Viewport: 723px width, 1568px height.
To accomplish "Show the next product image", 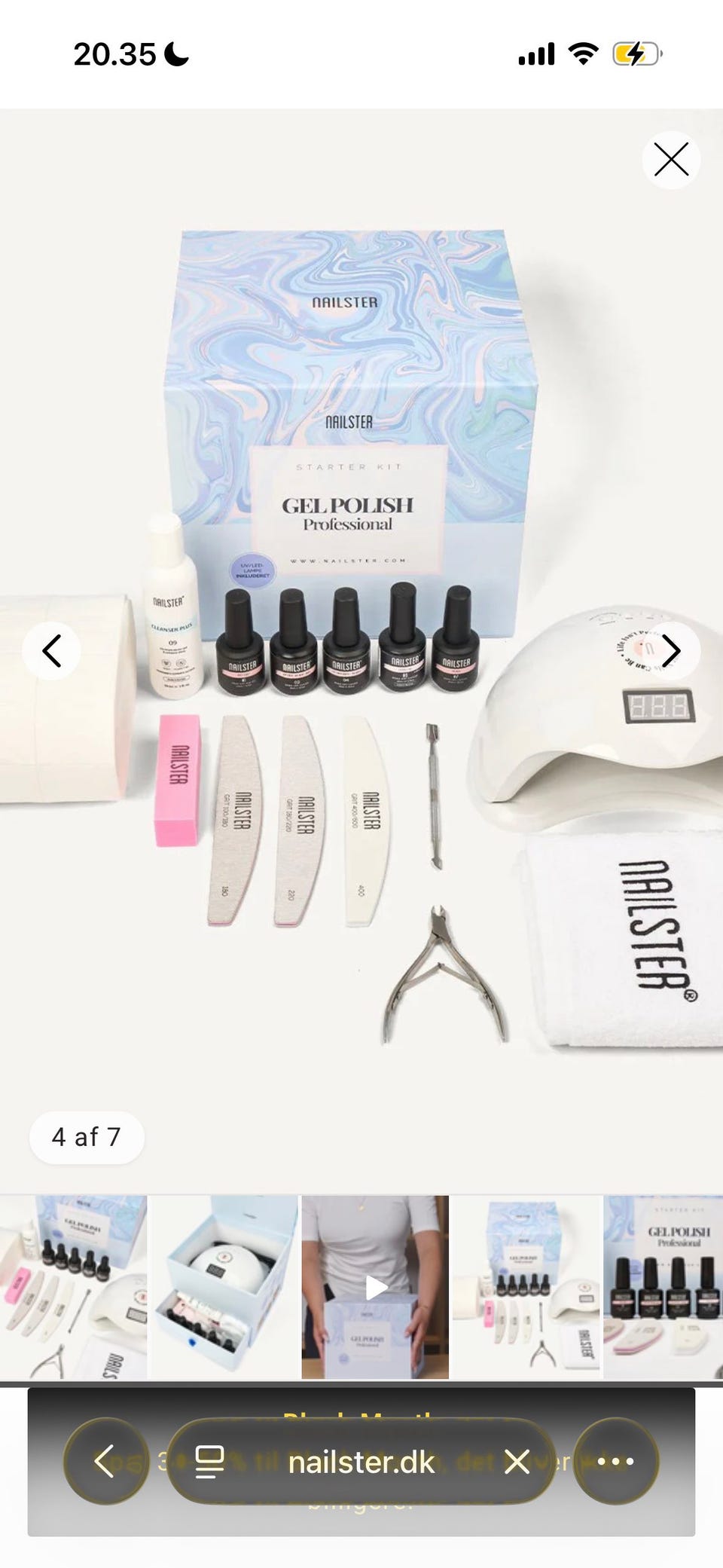I will point(671,651).
